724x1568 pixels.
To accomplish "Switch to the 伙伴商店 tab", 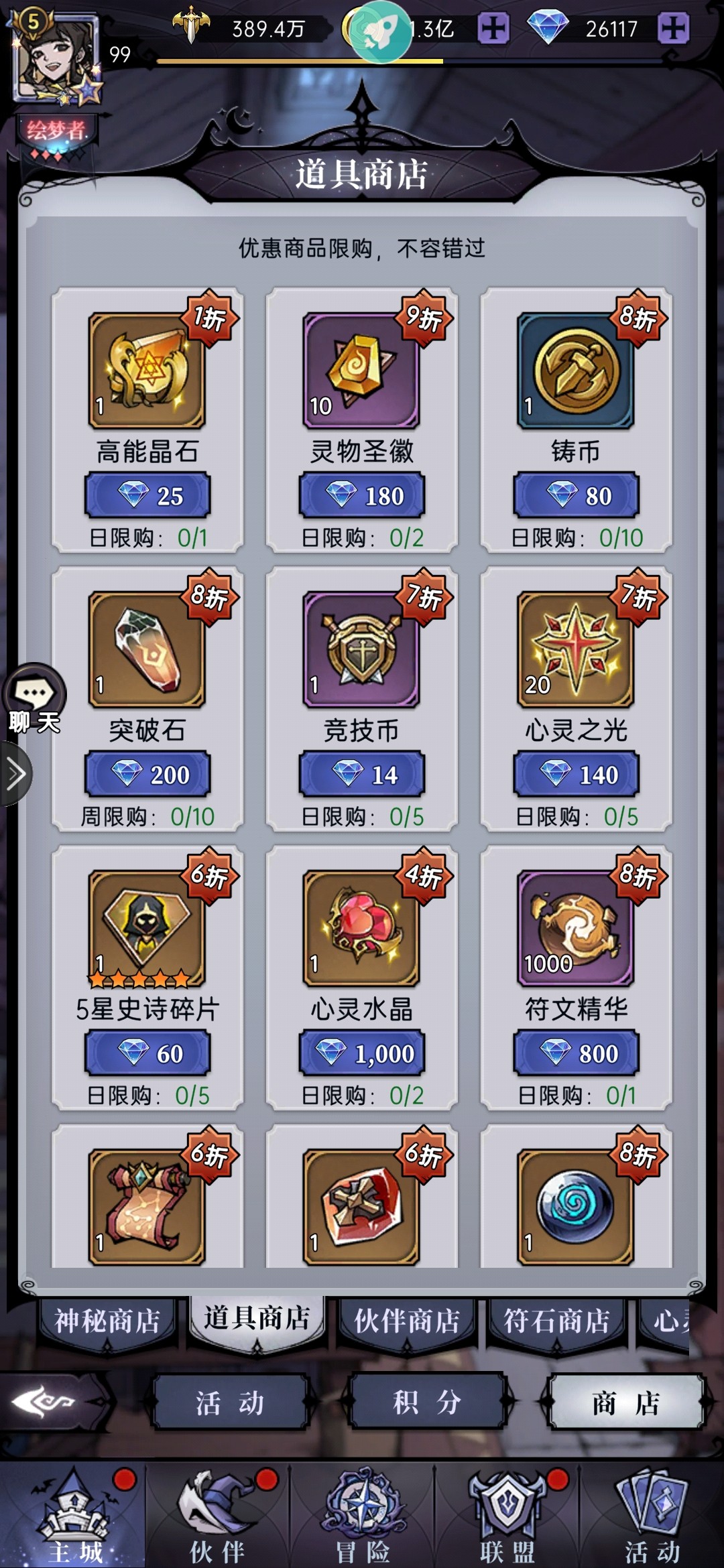I will click(407, 1321).
